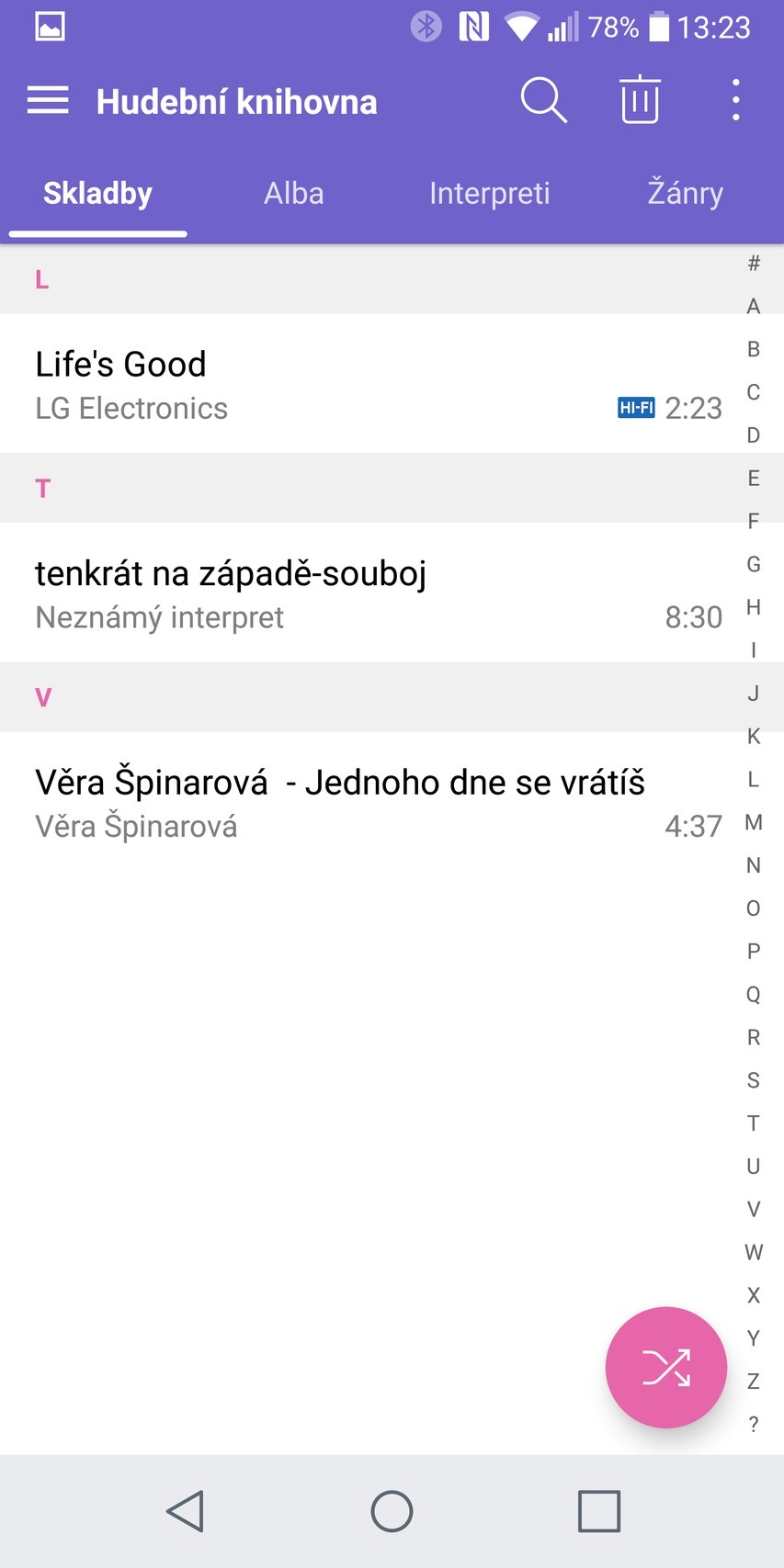
Task: Jump to letter V in alphabet index
Action: click(x=752, y=1209)
